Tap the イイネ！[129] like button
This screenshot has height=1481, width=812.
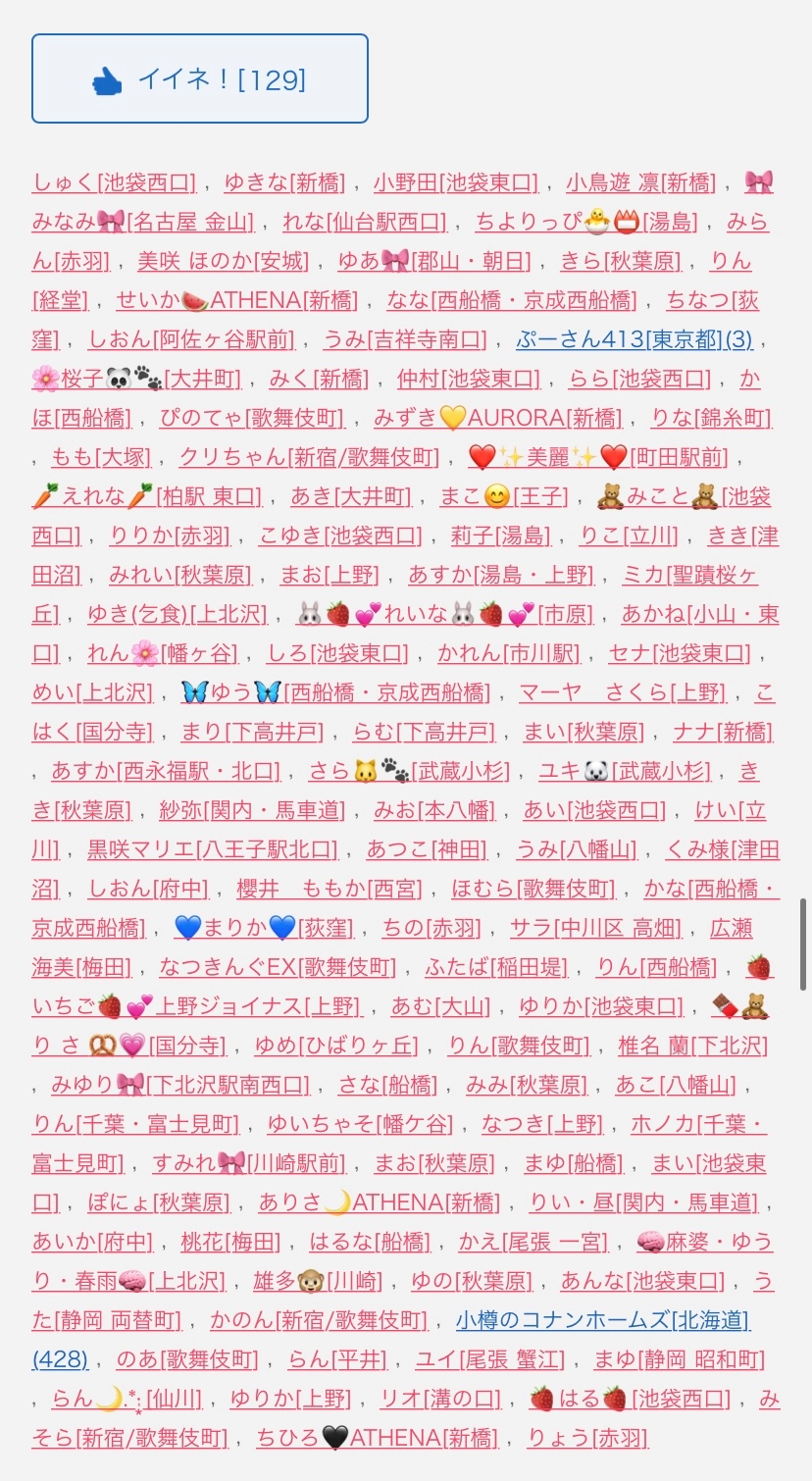pos(200,78)
